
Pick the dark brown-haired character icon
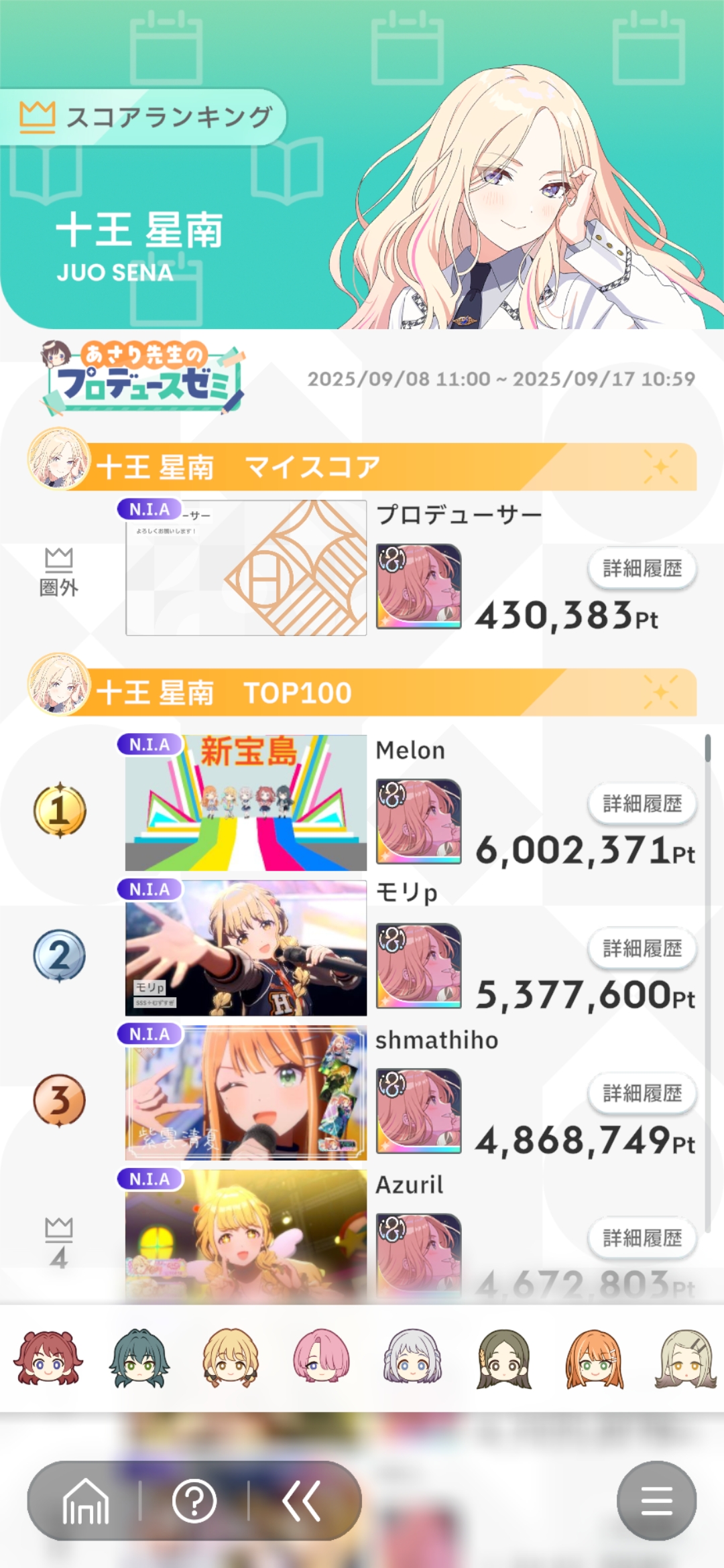pos(503,1358)
